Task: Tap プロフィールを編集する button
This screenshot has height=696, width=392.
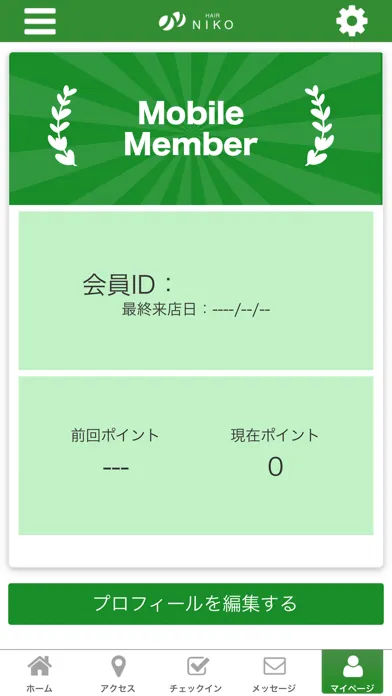Action: coord(196,604)
